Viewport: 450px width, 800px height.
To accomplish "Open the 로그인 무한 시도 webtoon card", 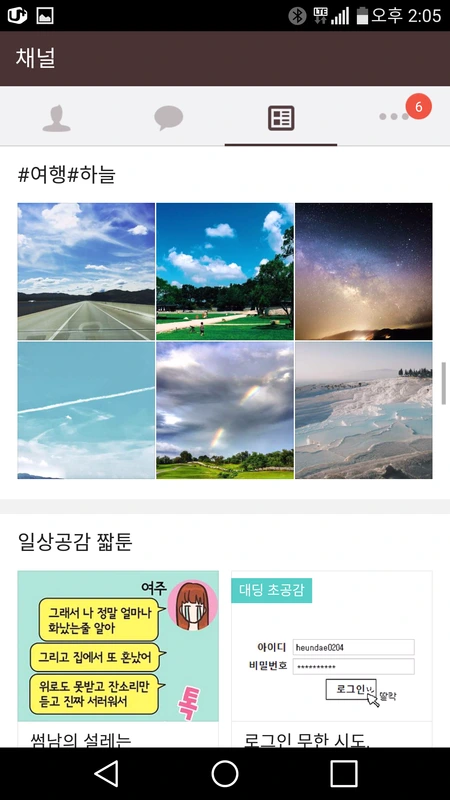I will 332,659.
